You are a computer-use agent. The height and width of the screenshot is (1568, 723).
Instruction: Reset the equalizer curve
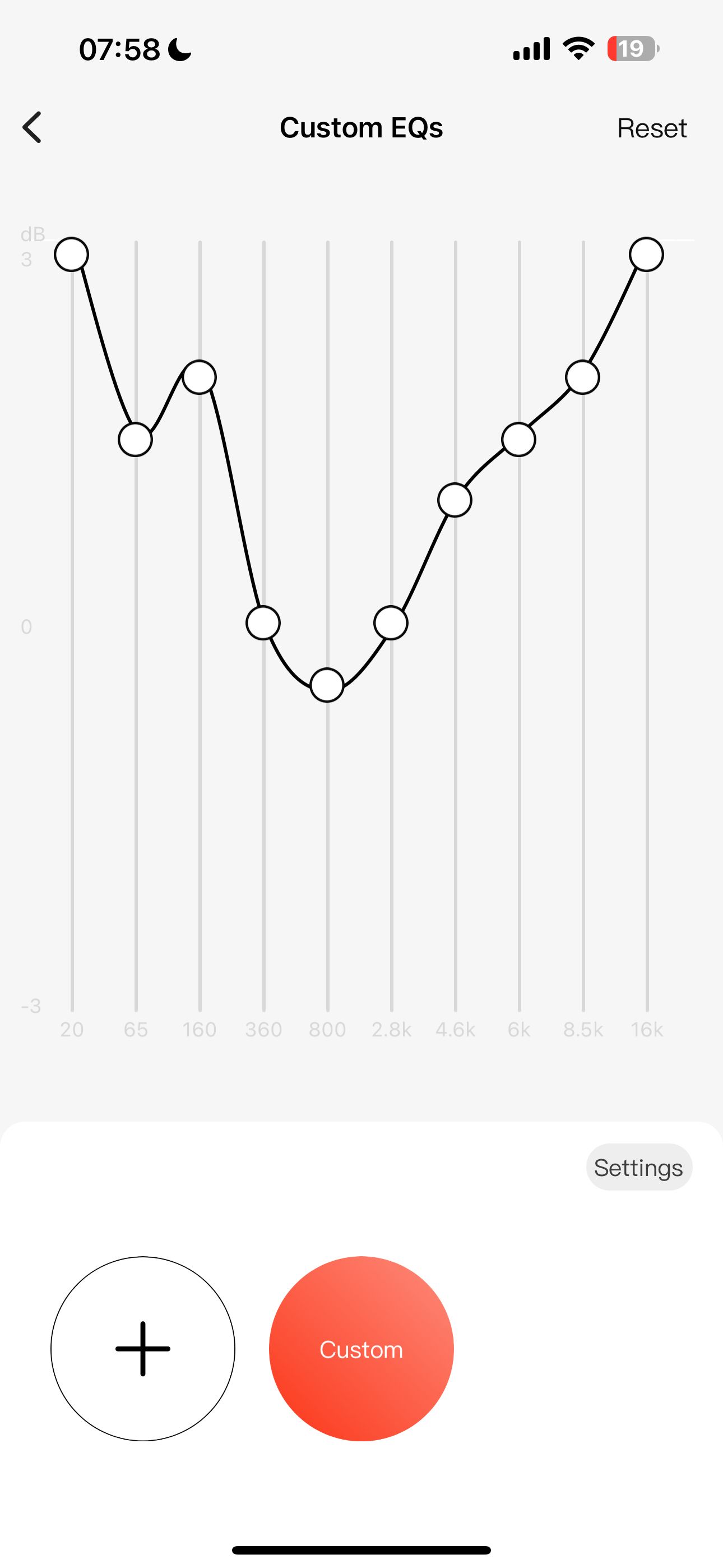tap(651, 128)
